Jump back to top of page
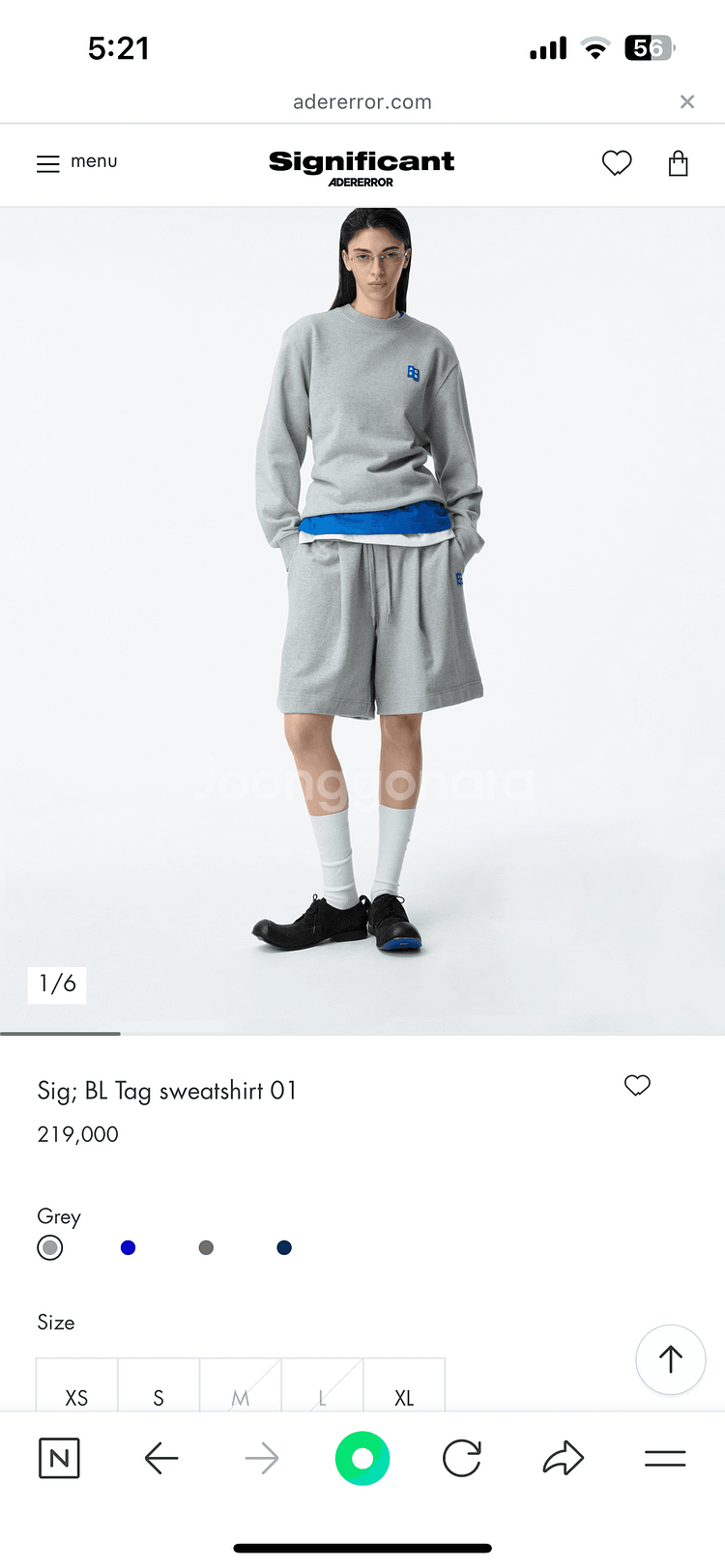The width and height of the screenshot is (725, 1568). coord(670,1359)
